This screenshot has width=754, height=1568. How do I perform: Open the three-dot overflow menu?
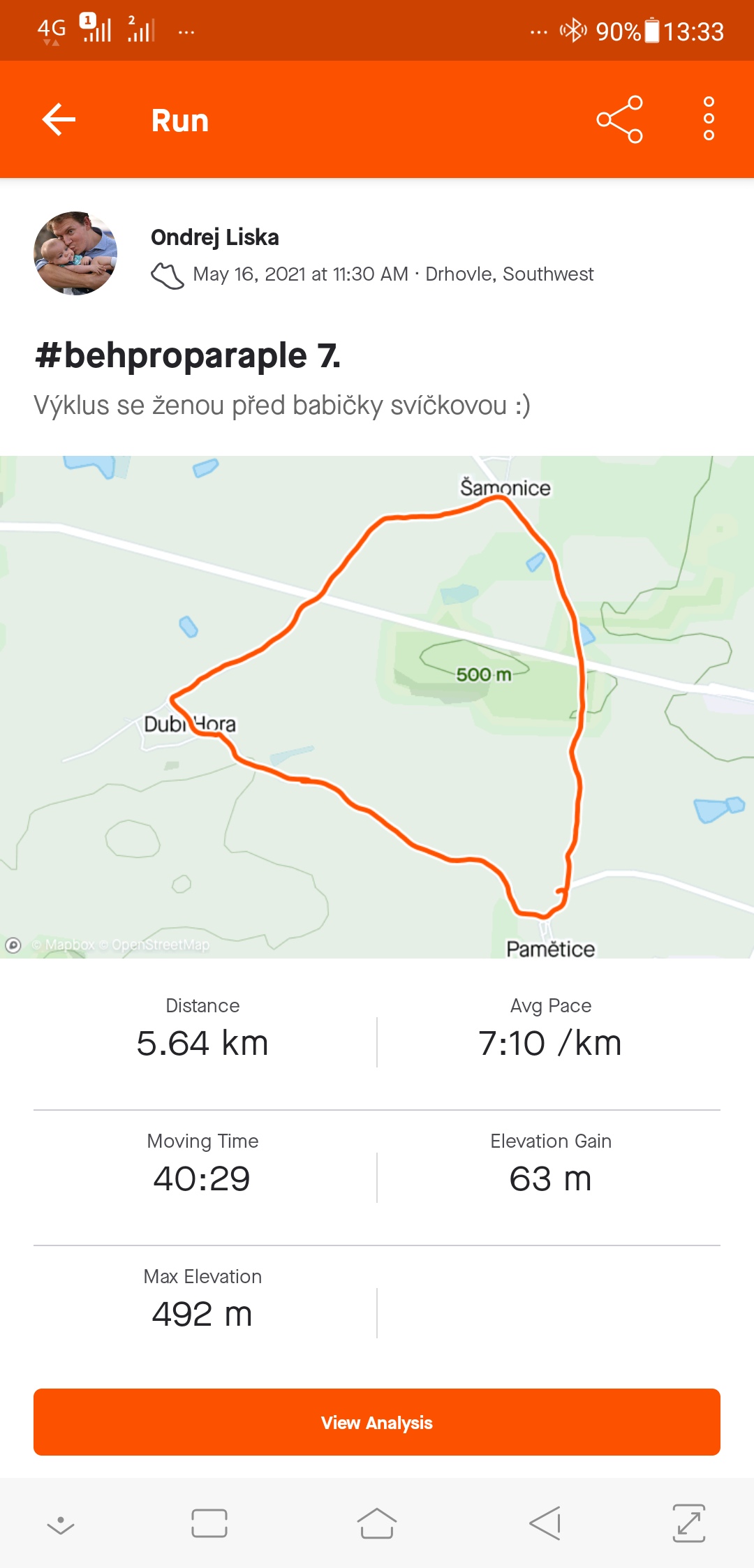point(709,119)
